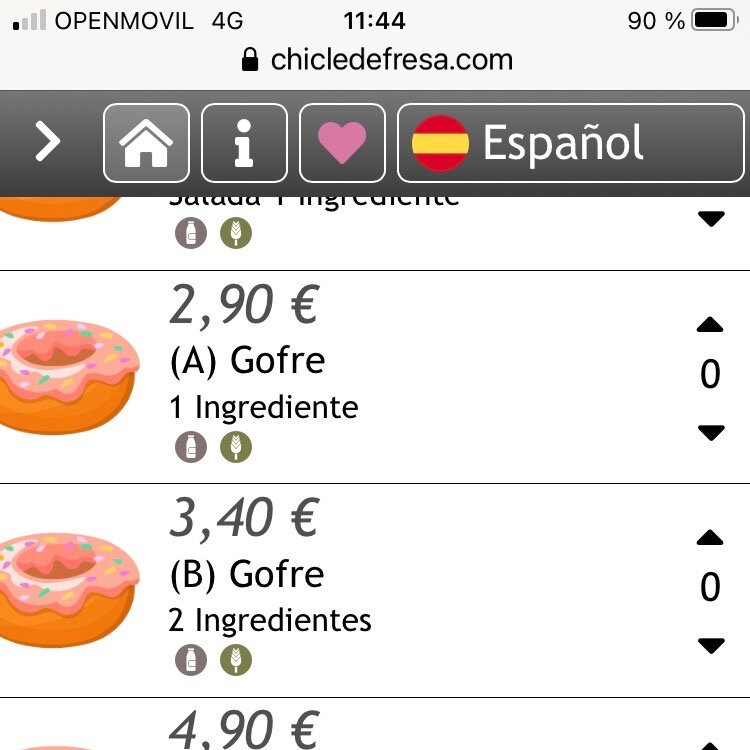The height and width of the screenshot is (750, 750).
Task: Go to the home page
Action: (x=146, y=143)
